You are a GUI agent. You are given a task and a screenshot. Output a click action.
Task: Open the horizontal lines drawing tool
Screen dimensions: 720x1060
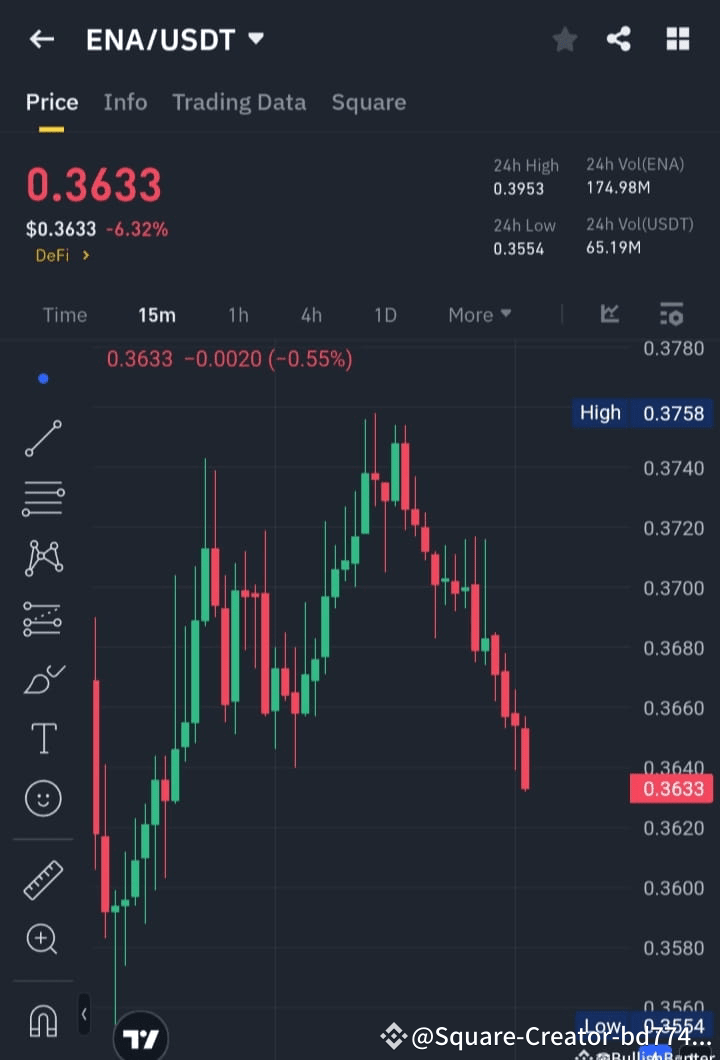pos(43,497)
